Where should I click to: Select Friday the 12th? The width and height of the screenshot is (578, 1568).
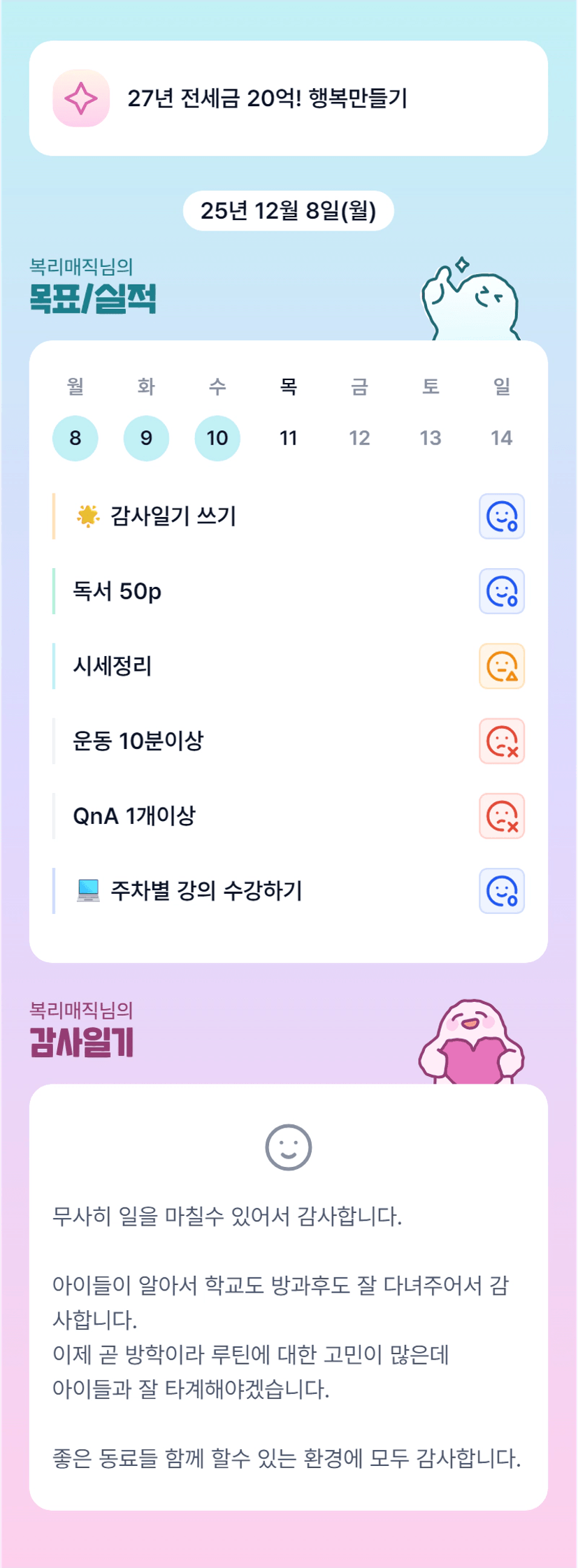(x=359, y=438)
